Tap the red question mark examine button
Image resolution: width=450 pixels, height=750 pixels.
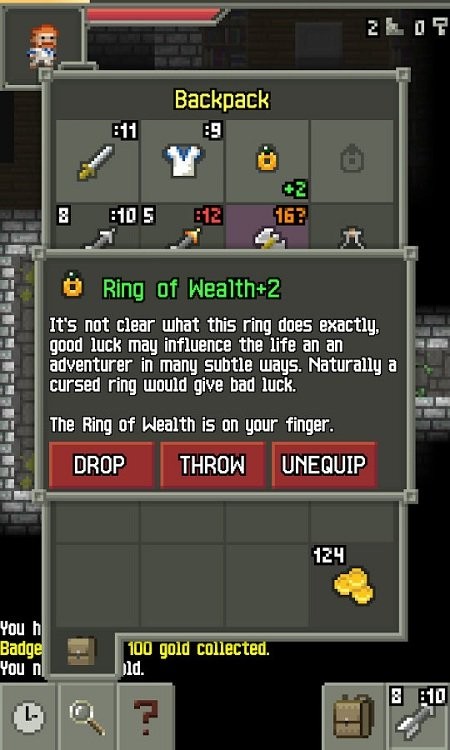(x=146, y=717)
